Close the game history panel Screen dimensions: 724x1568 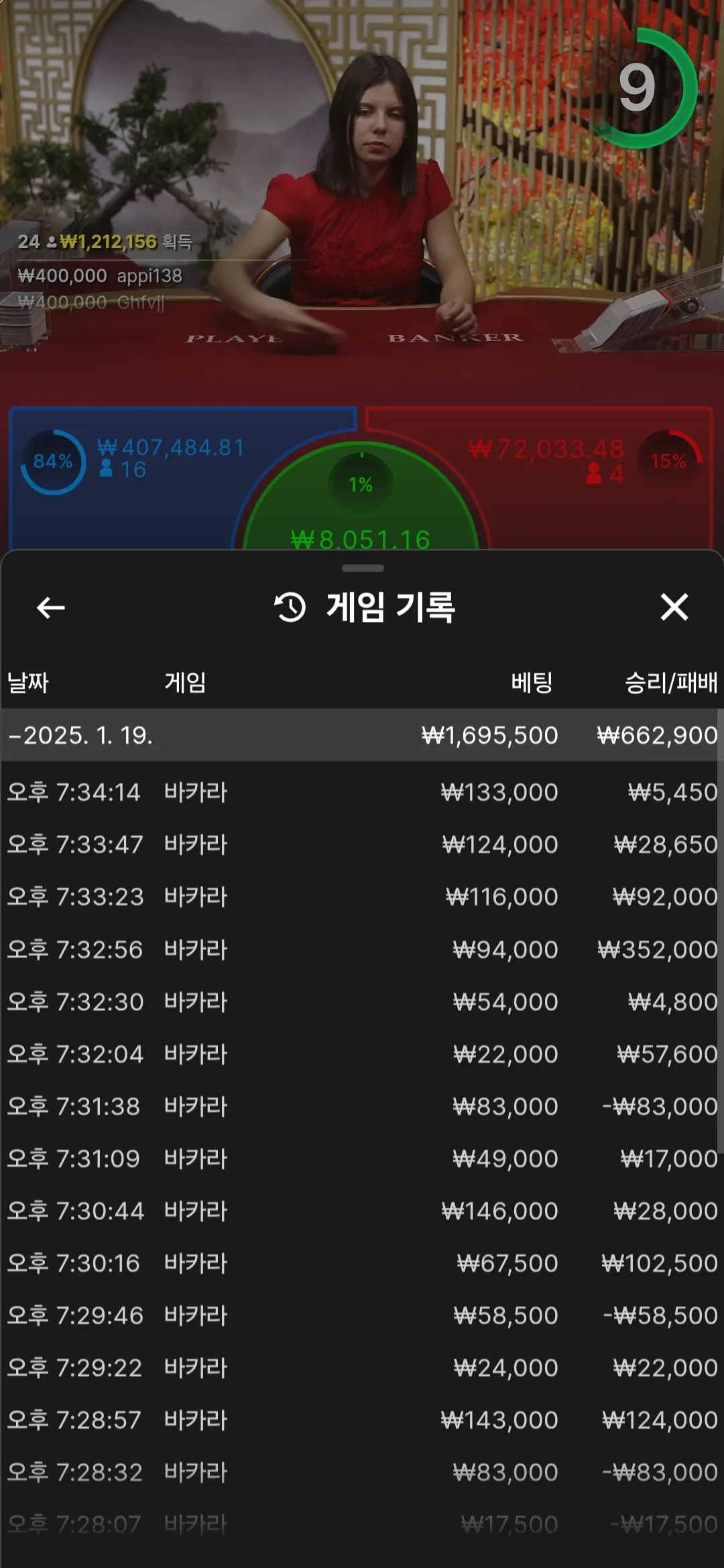[674, 607]
